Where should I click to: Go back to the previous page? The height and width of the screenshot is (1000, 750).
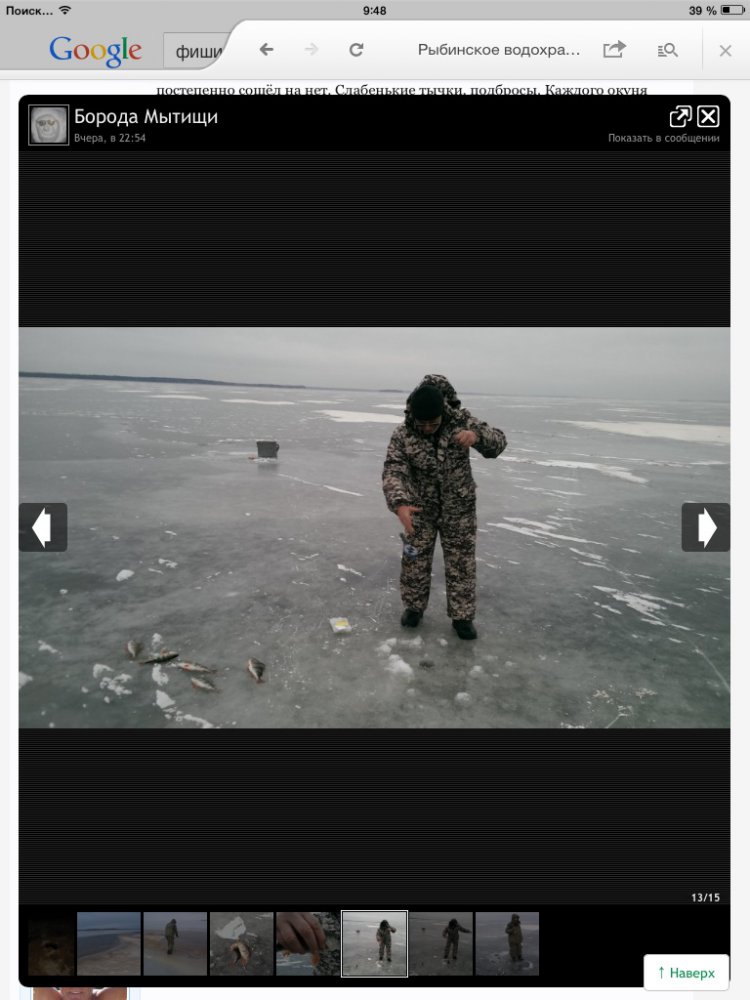coord(266,50)
